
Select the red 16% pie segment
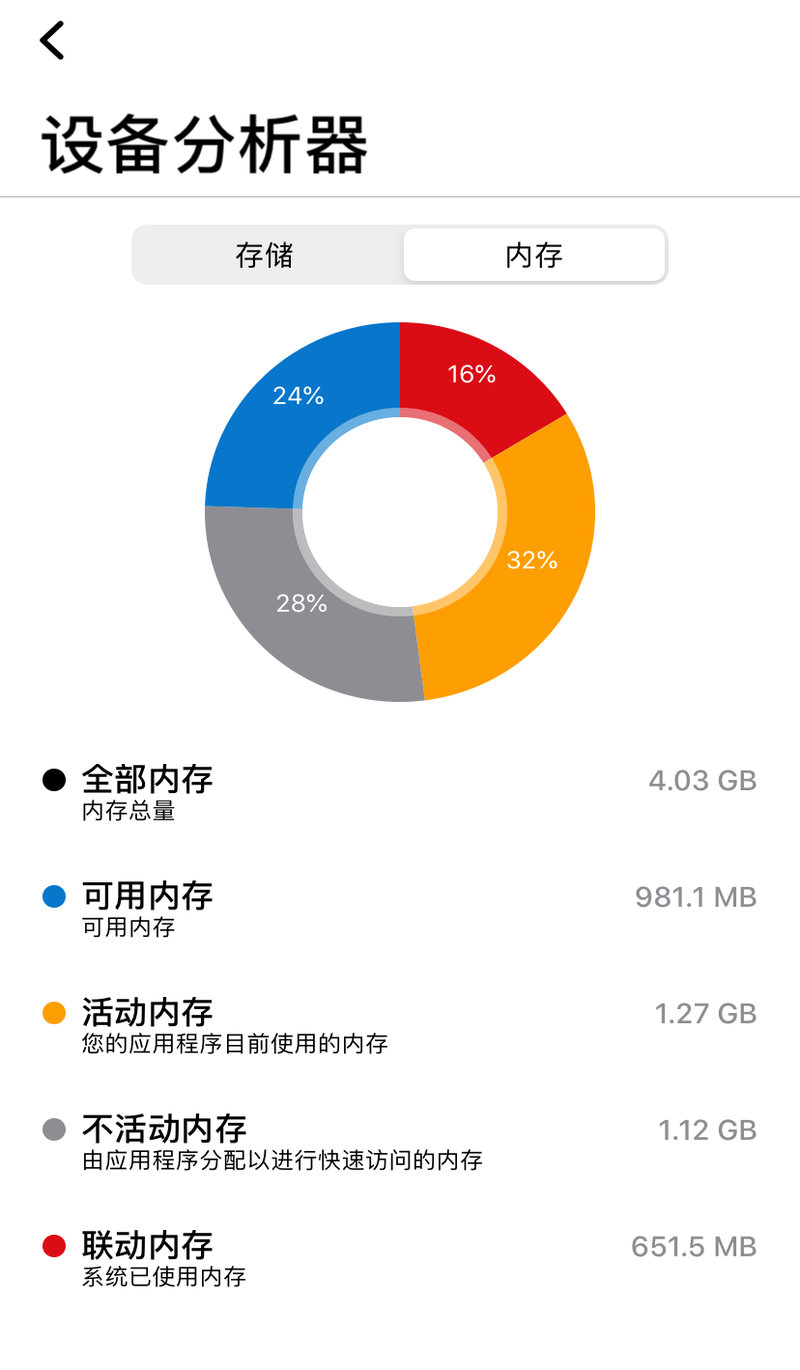coord(470,375)
